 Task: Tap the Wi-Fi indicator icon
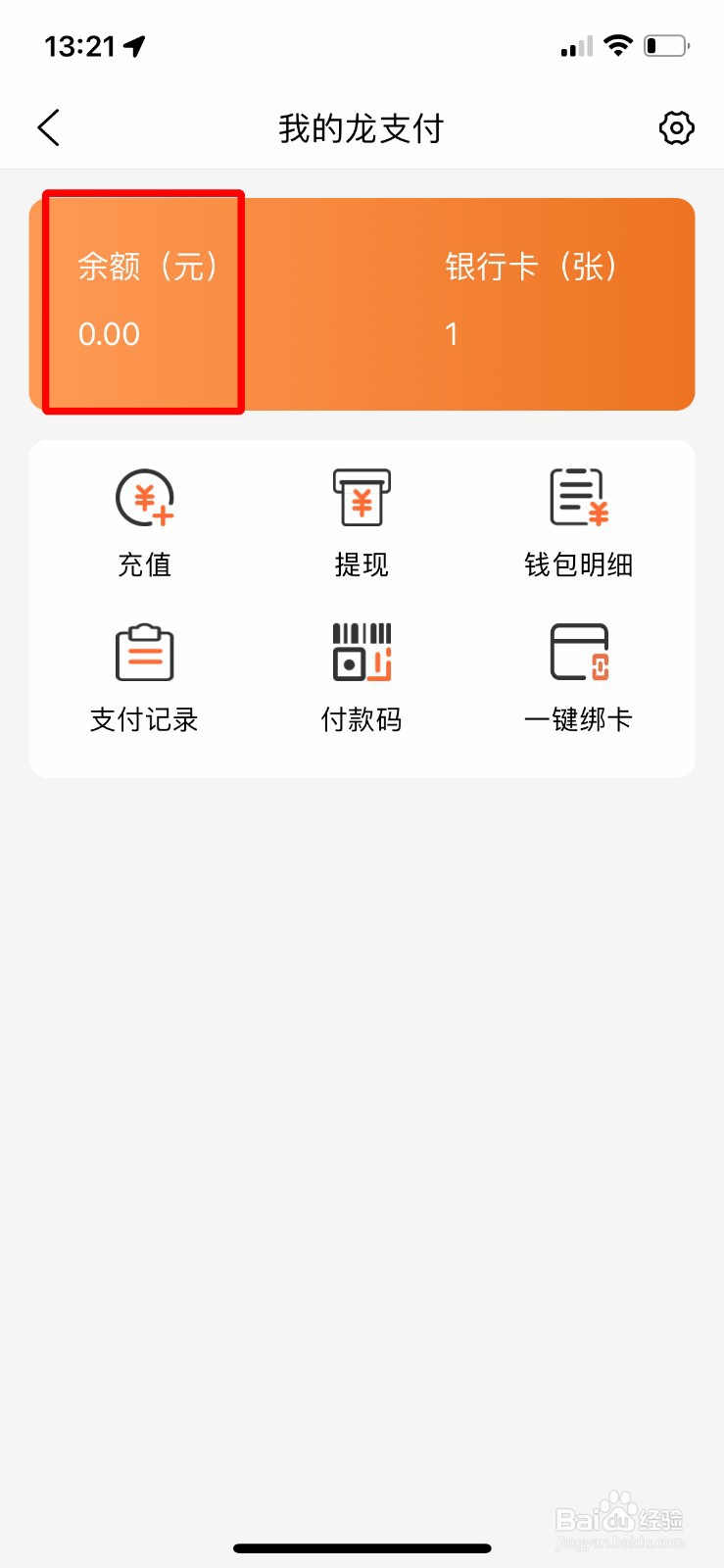pyautogui.click(x=618, y=44)
